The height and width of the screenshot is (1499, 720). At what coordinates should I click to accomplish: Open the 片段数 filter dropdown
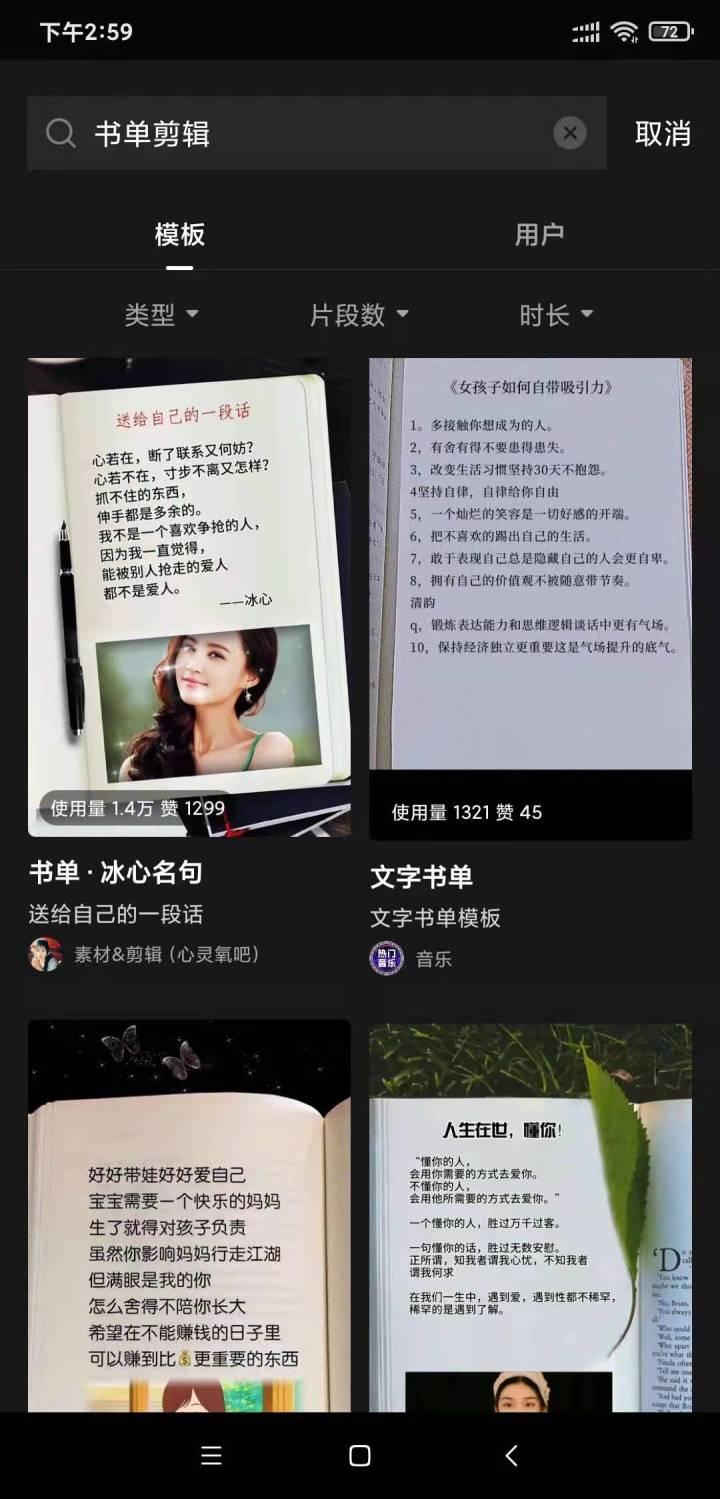[359, 315]
